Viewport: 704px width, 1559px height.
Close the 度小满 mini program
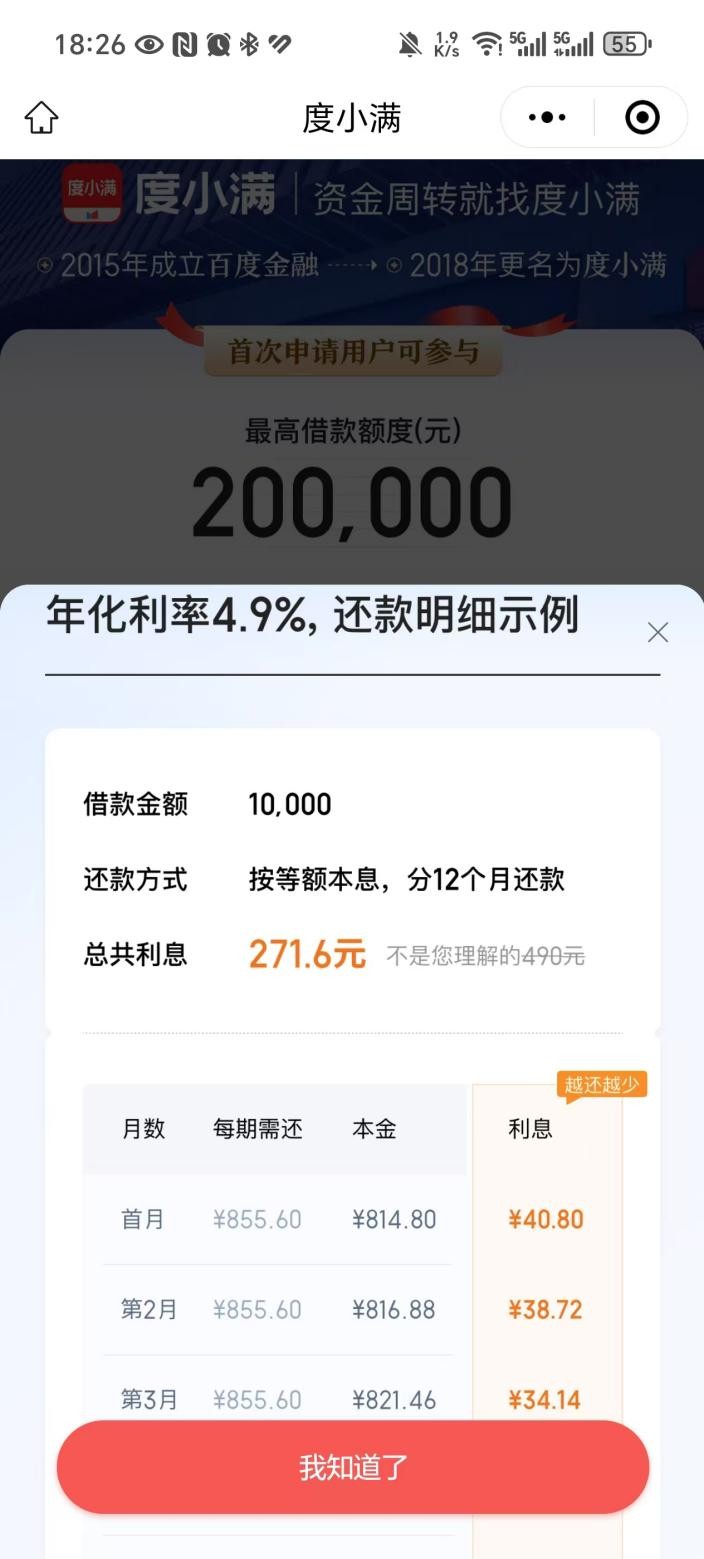(642, 118)
